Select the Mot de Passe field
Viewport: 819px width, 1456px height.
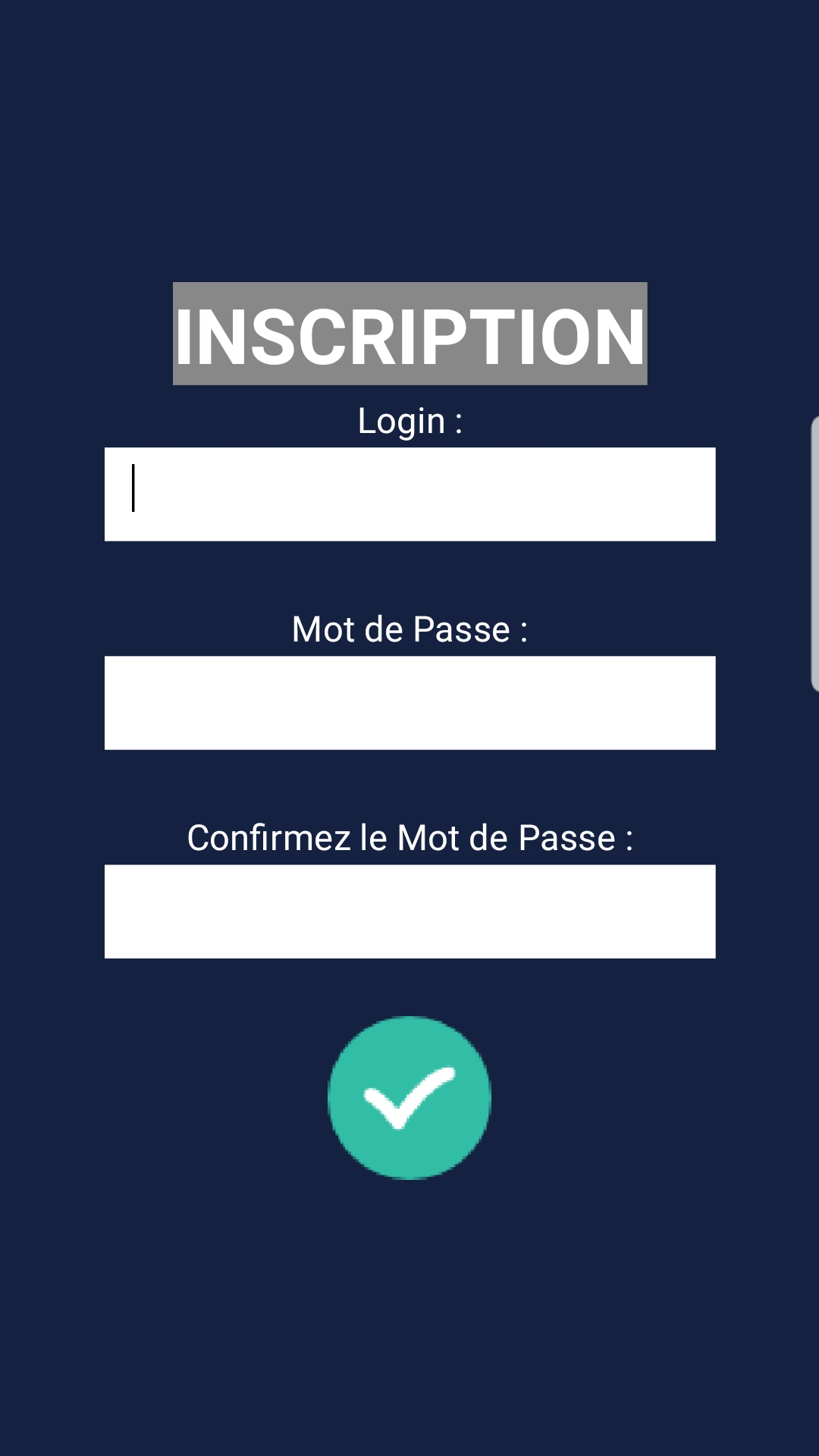coord(409,703)
